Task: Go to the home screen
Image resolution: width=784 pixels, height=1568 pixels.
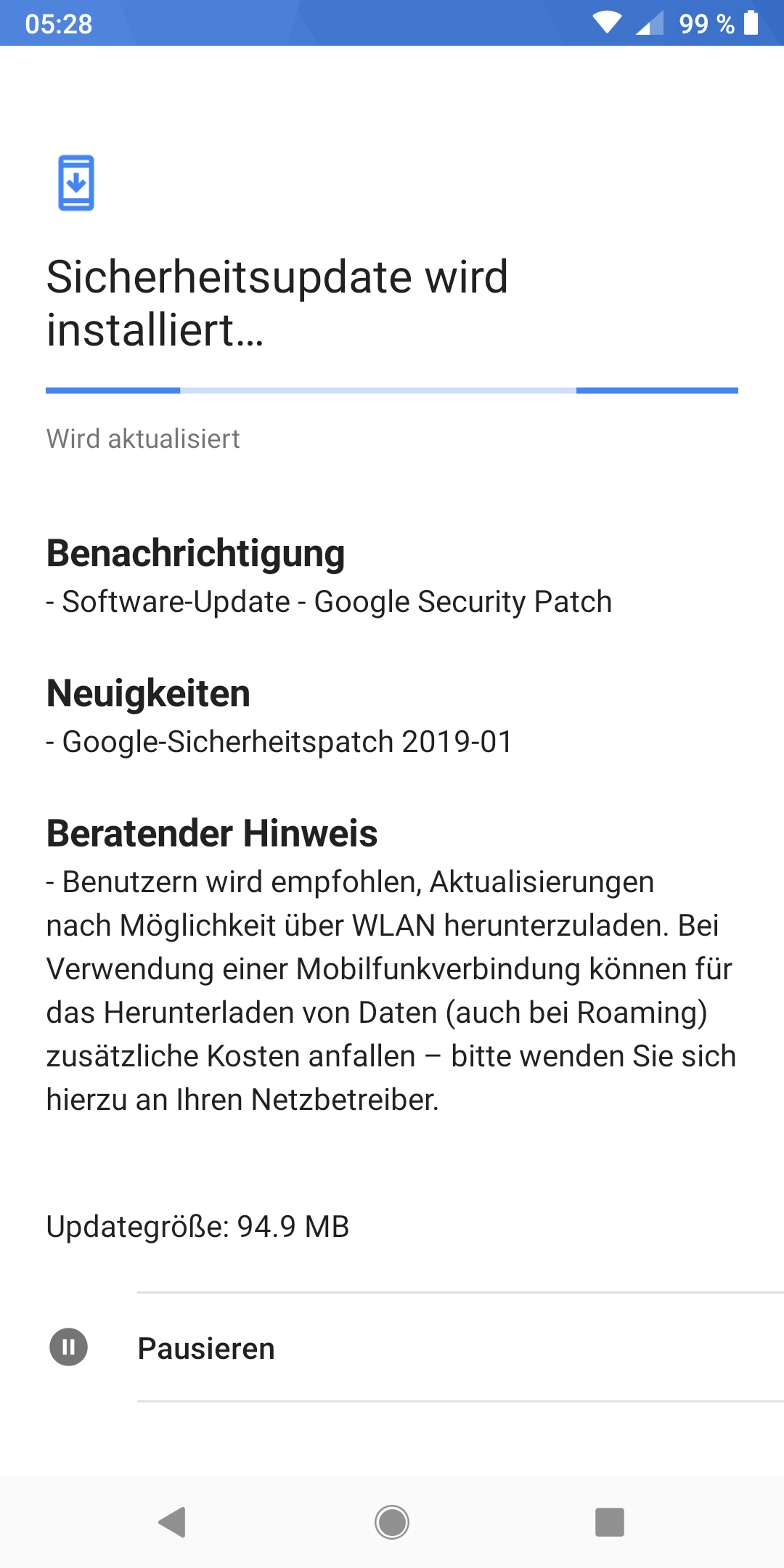Action: pos(392,1522)
